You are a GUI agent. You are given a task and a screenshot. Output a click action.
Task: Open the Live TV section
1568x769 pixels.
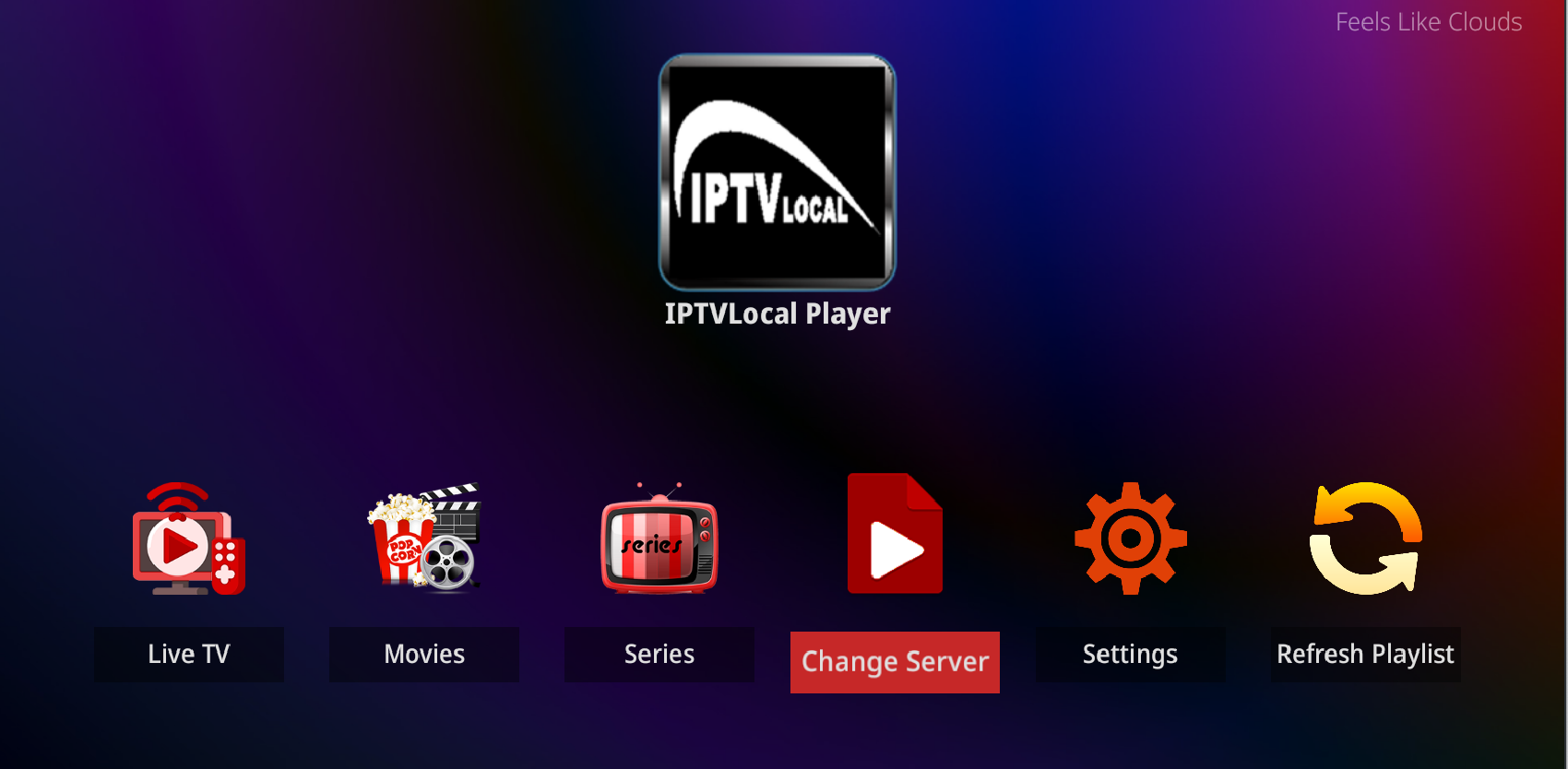(x=189, y=654)
